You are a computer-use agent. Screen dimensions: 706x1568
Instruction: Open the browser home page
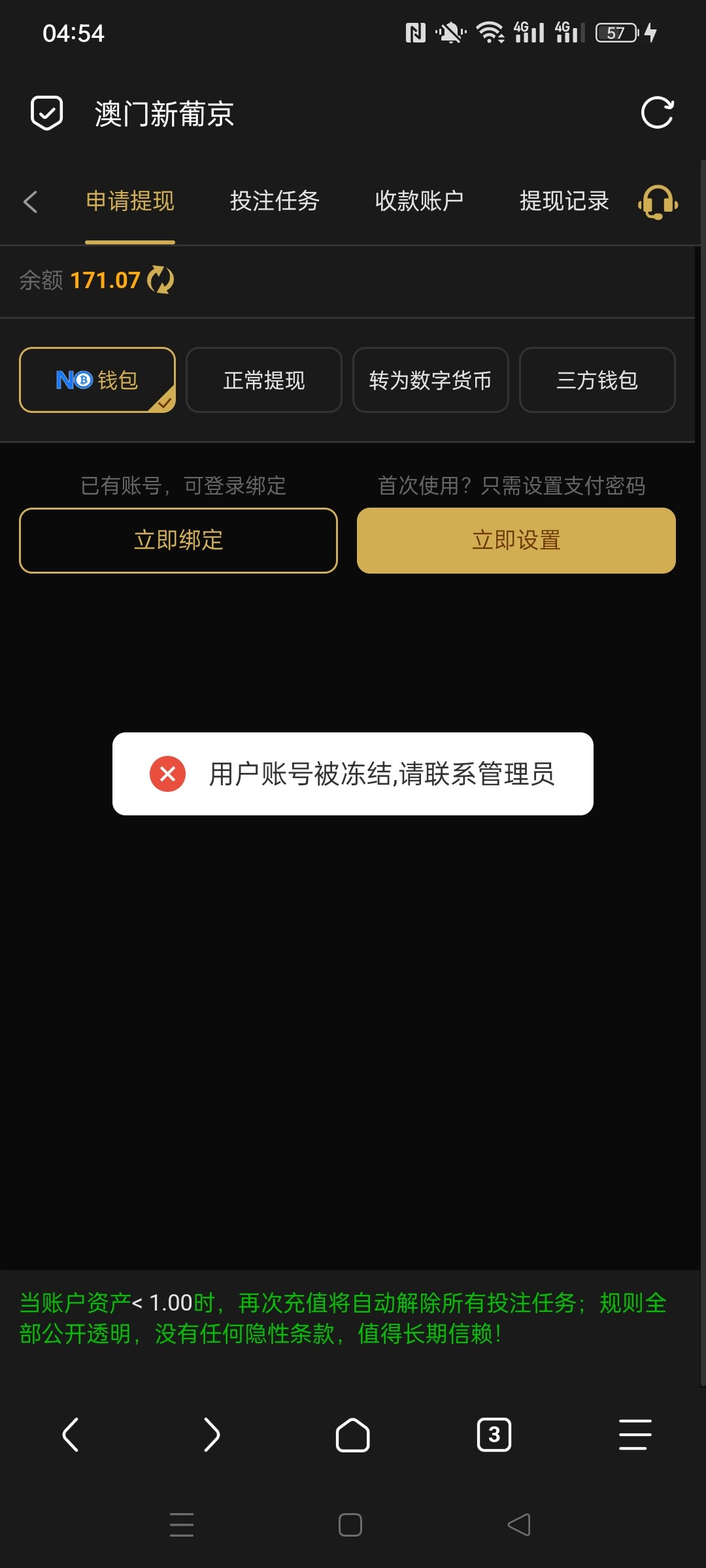point(353,1435)
